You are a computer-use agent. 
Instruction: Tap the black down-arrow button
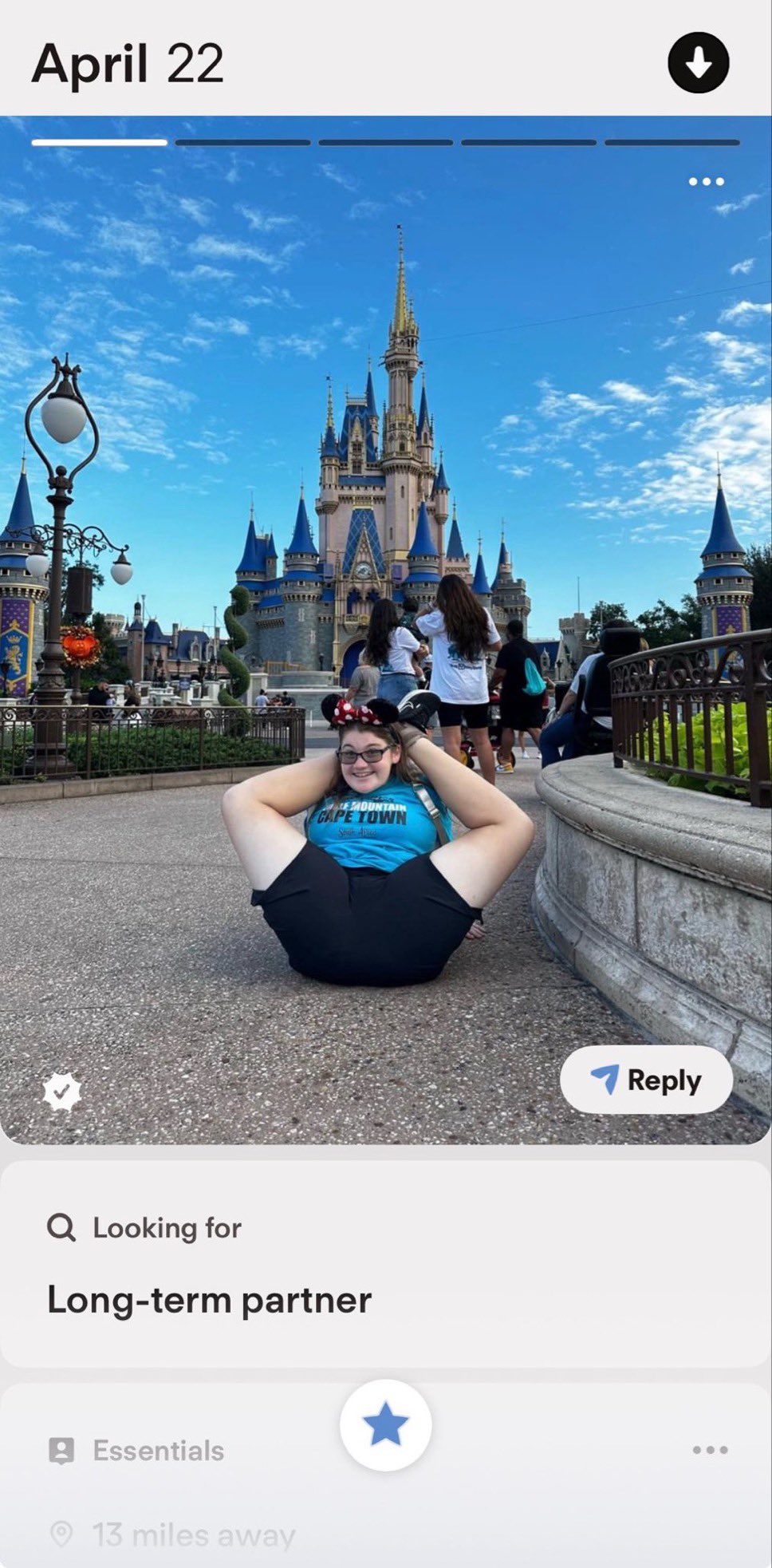(x=698, y=63)
